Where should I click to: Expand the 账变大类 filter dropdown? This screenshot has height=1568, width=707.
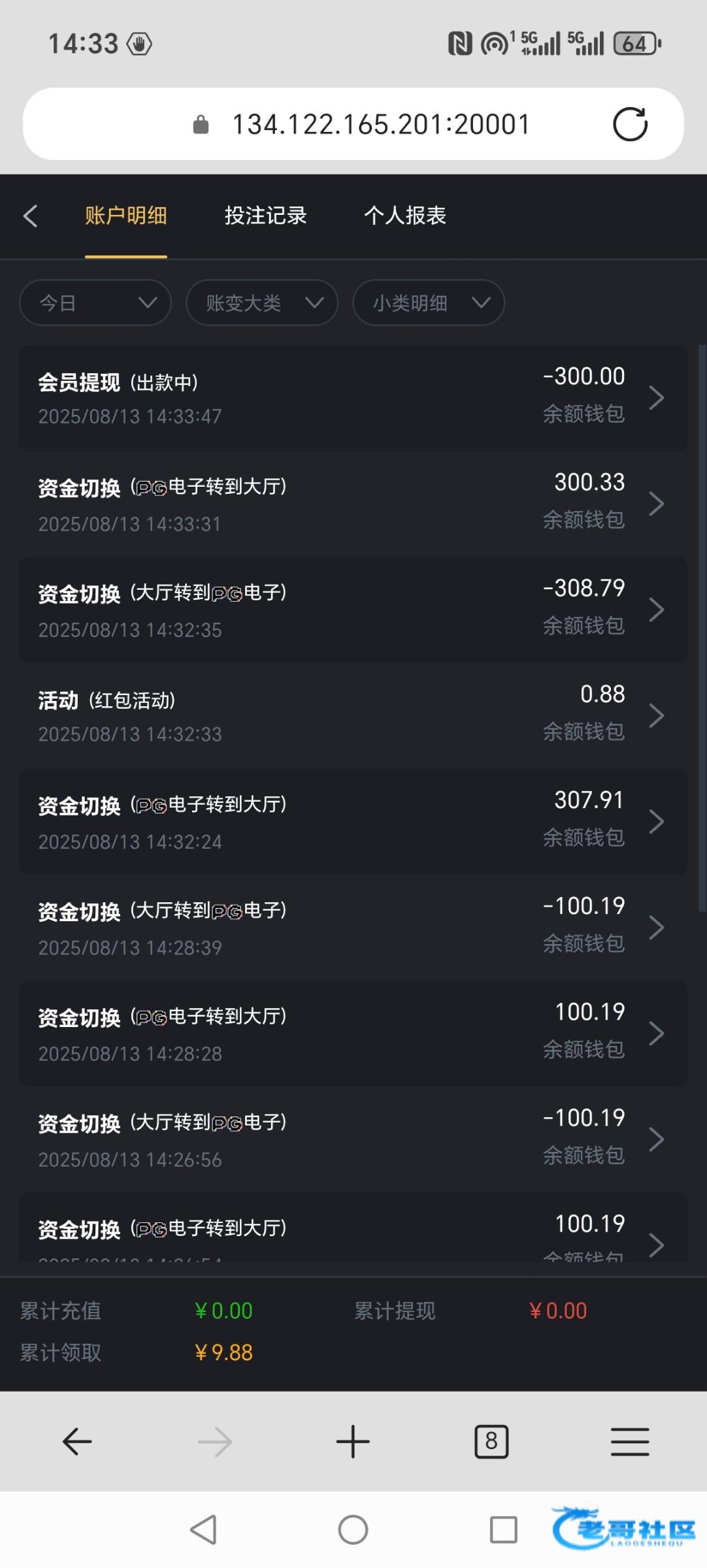click(x=262, y=302)
